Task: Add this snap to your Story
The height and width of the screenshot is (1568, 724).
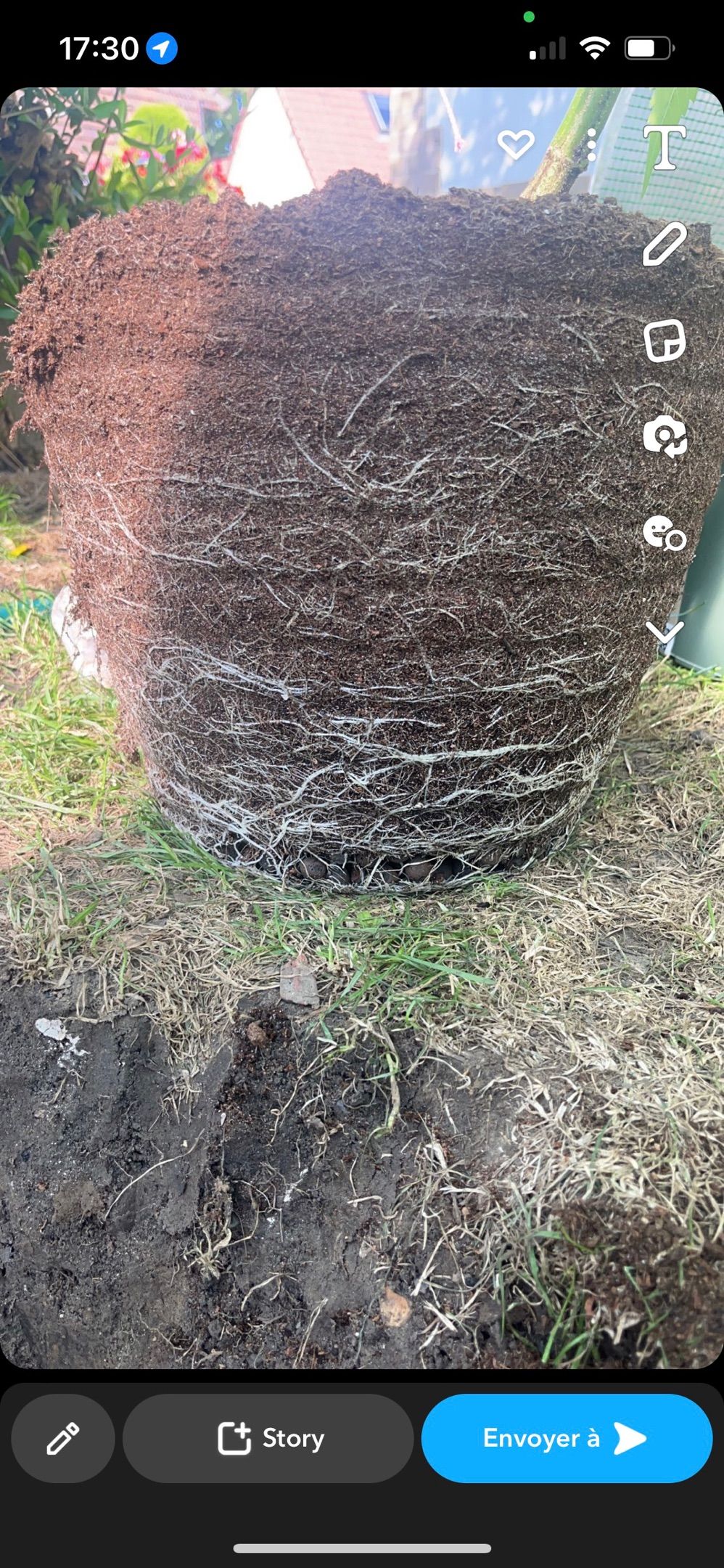Action: (x=268, y=1438)
